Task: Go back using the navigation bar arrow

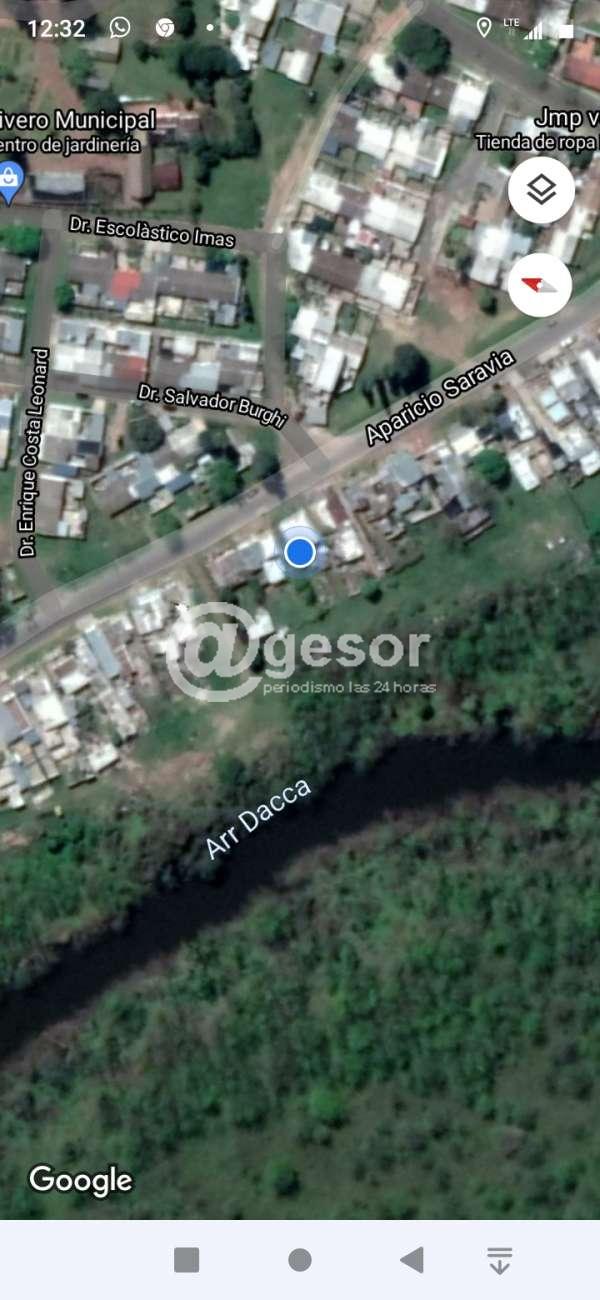Action: pos(412,1260)
